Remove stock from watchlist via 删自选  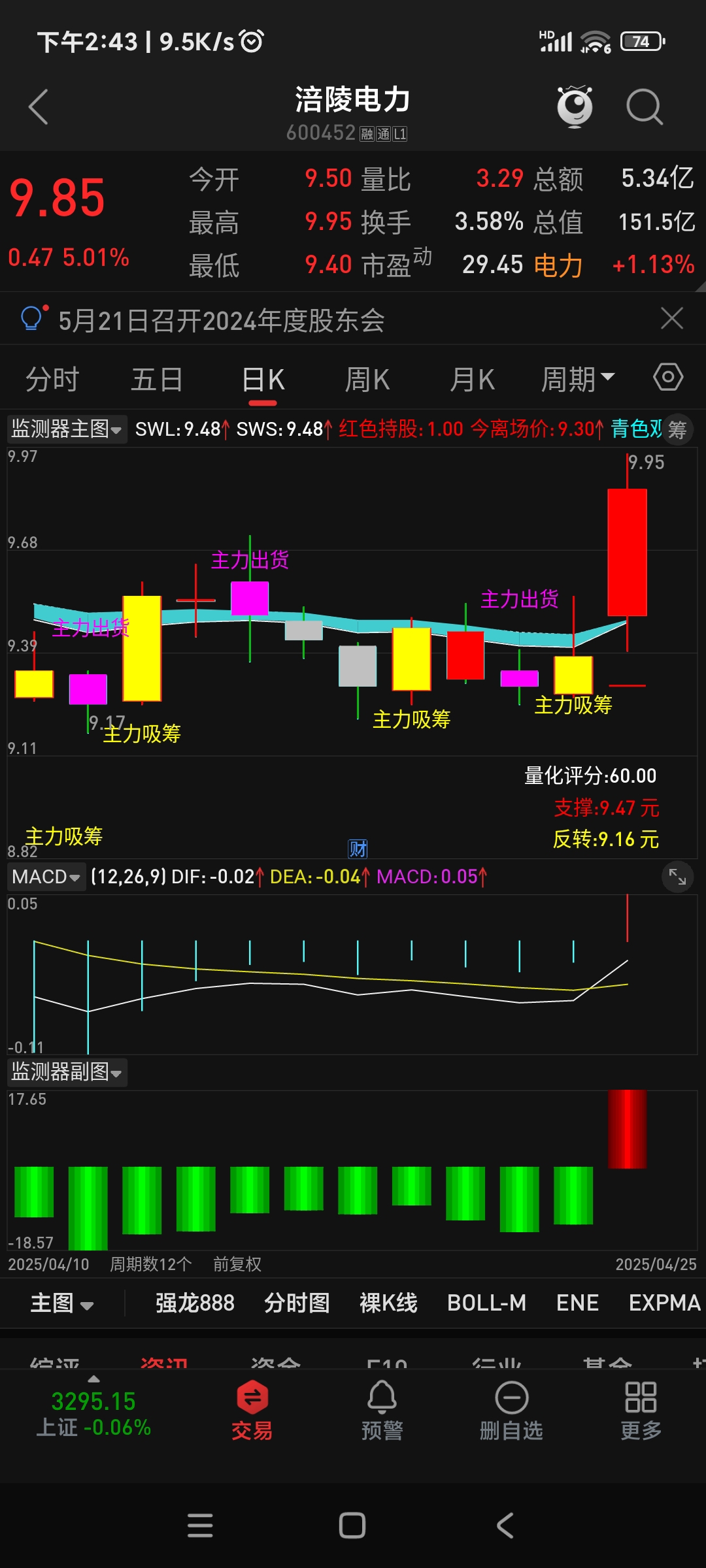click(511, 1411)
